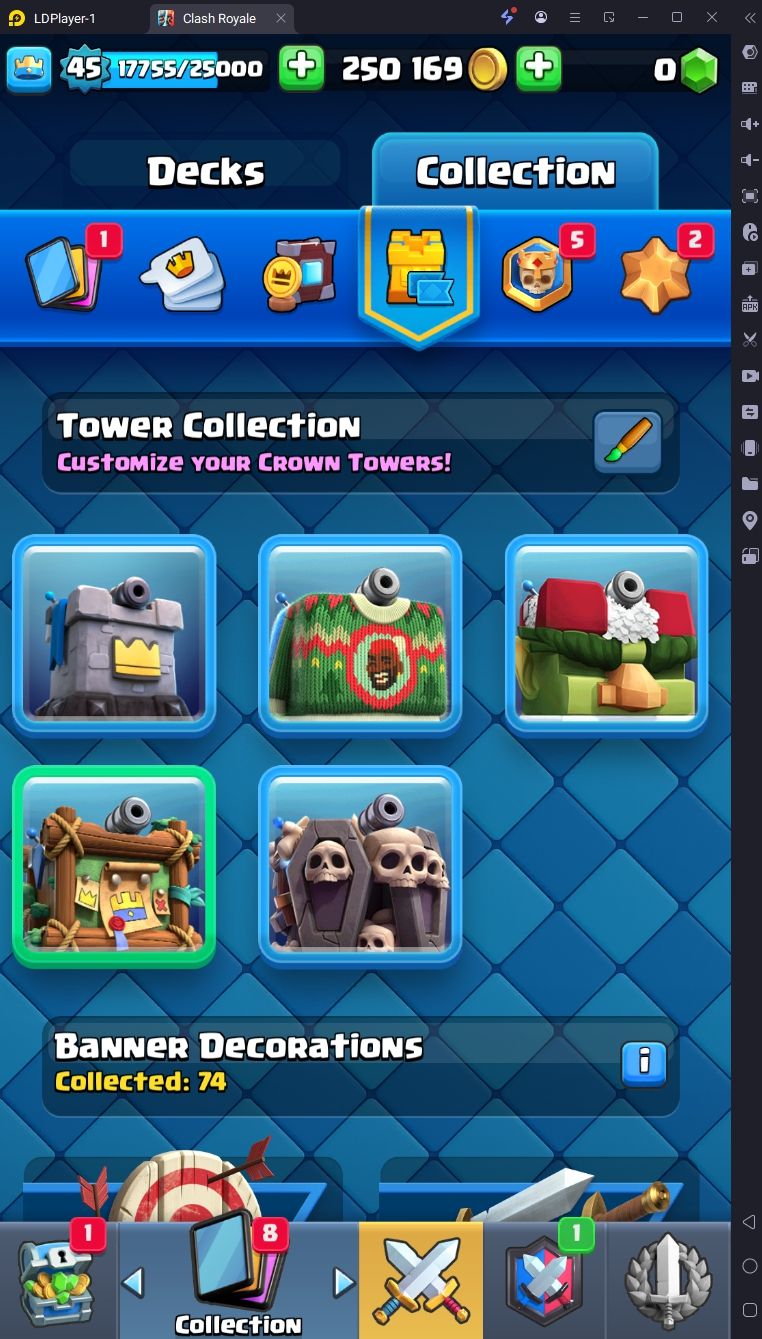Select the green holiday sweater tower skin
This screenshot has height=1339, width=762.
[360, 635]
